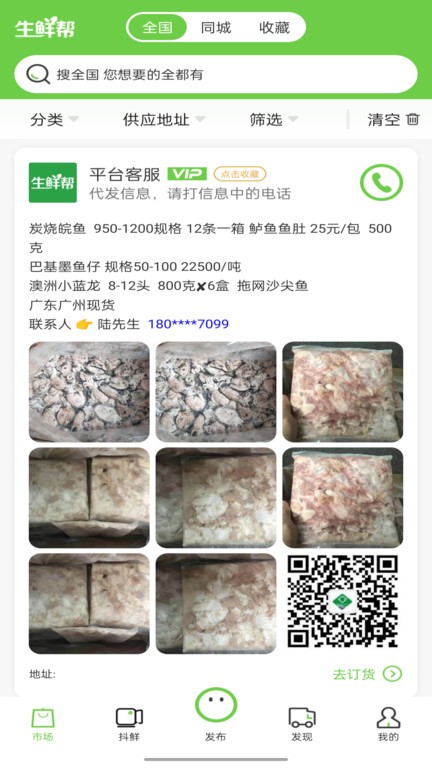Open the 抖鲜 video tab
The image size is (432, 768).
[129, 725]
